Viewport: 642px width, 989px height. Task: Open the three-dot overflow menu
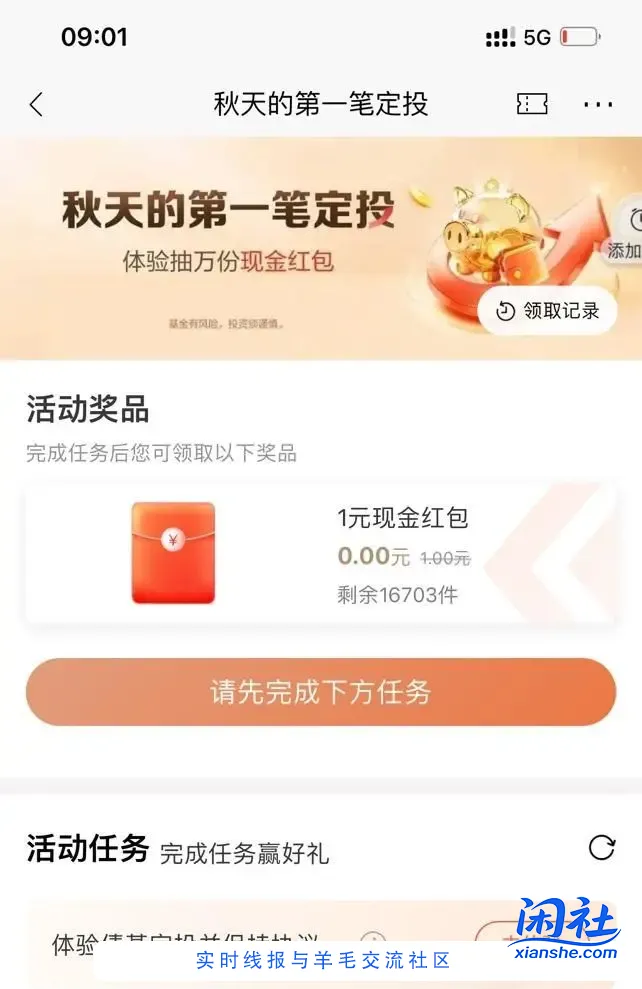click(598, 104)
